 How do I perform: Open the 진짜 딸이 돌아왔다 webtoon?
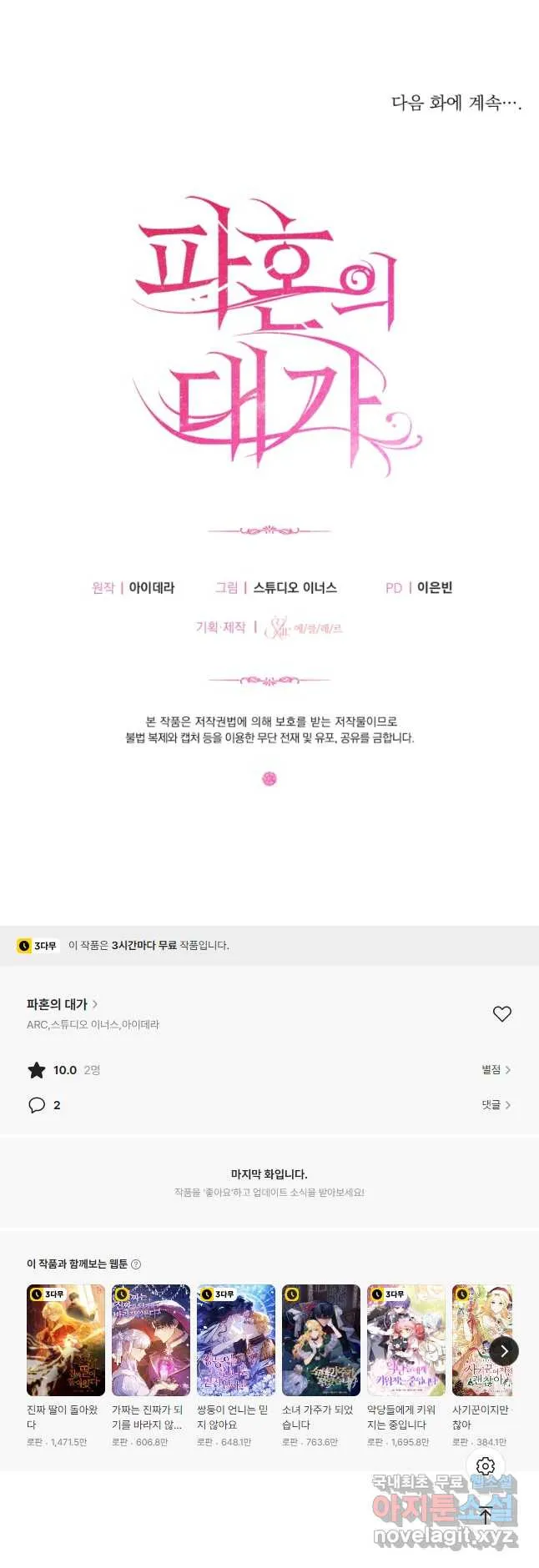(x=66, y=1339)
